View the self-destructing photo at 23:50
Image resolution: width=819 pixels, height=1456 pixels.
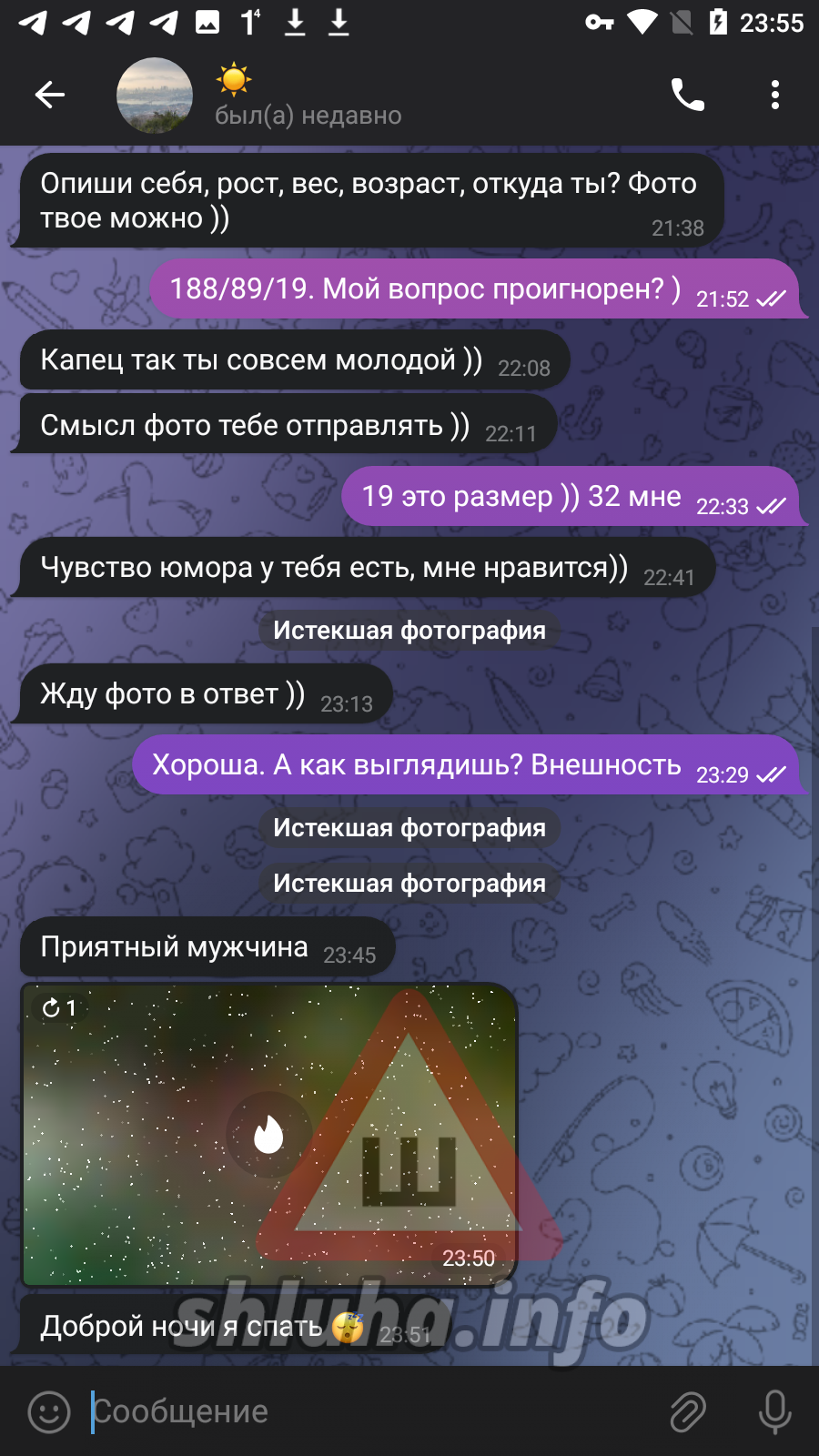pos(269,1135)
